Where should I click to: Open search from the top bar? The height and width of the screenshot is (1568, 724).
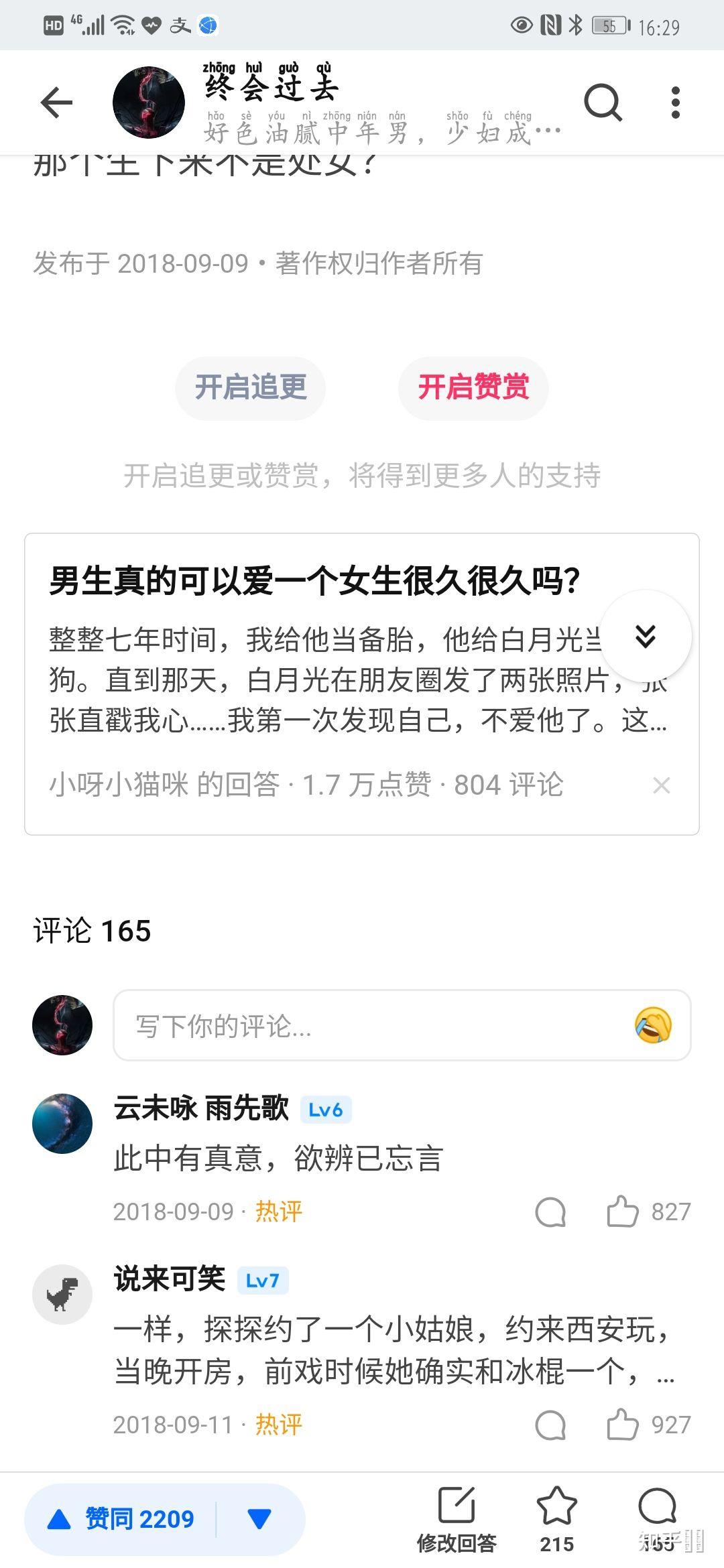pyautogui.click(x=603, y=103)
